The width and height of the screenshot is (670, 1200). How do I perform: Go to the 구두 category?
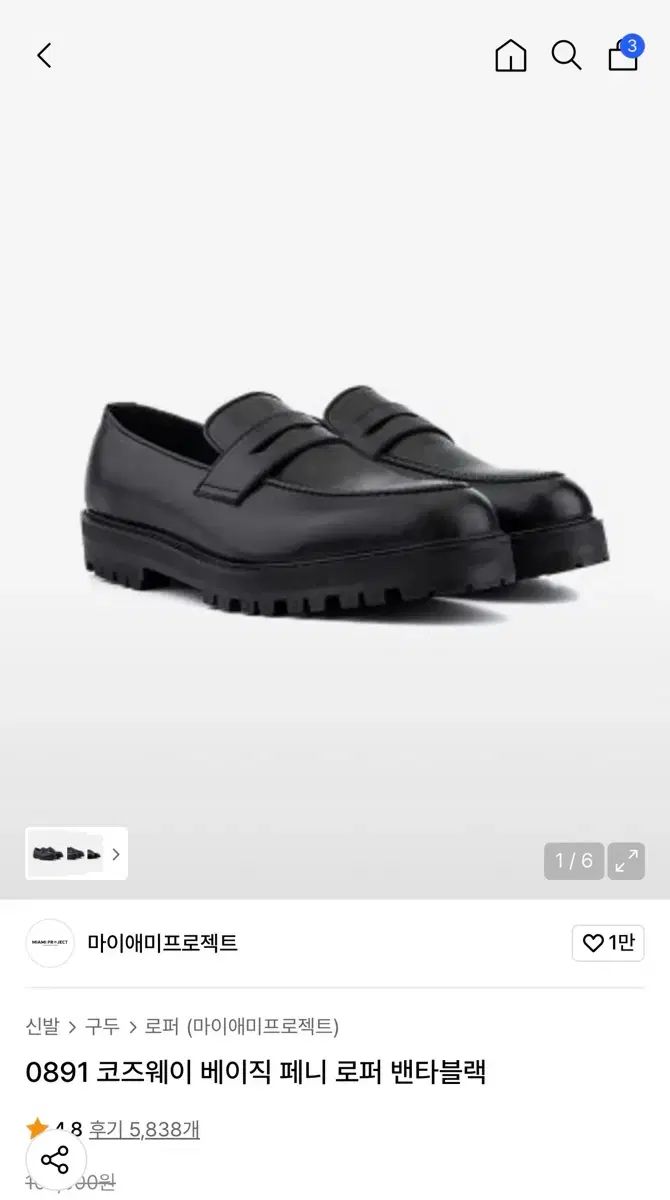click(x=102, y=1026)
